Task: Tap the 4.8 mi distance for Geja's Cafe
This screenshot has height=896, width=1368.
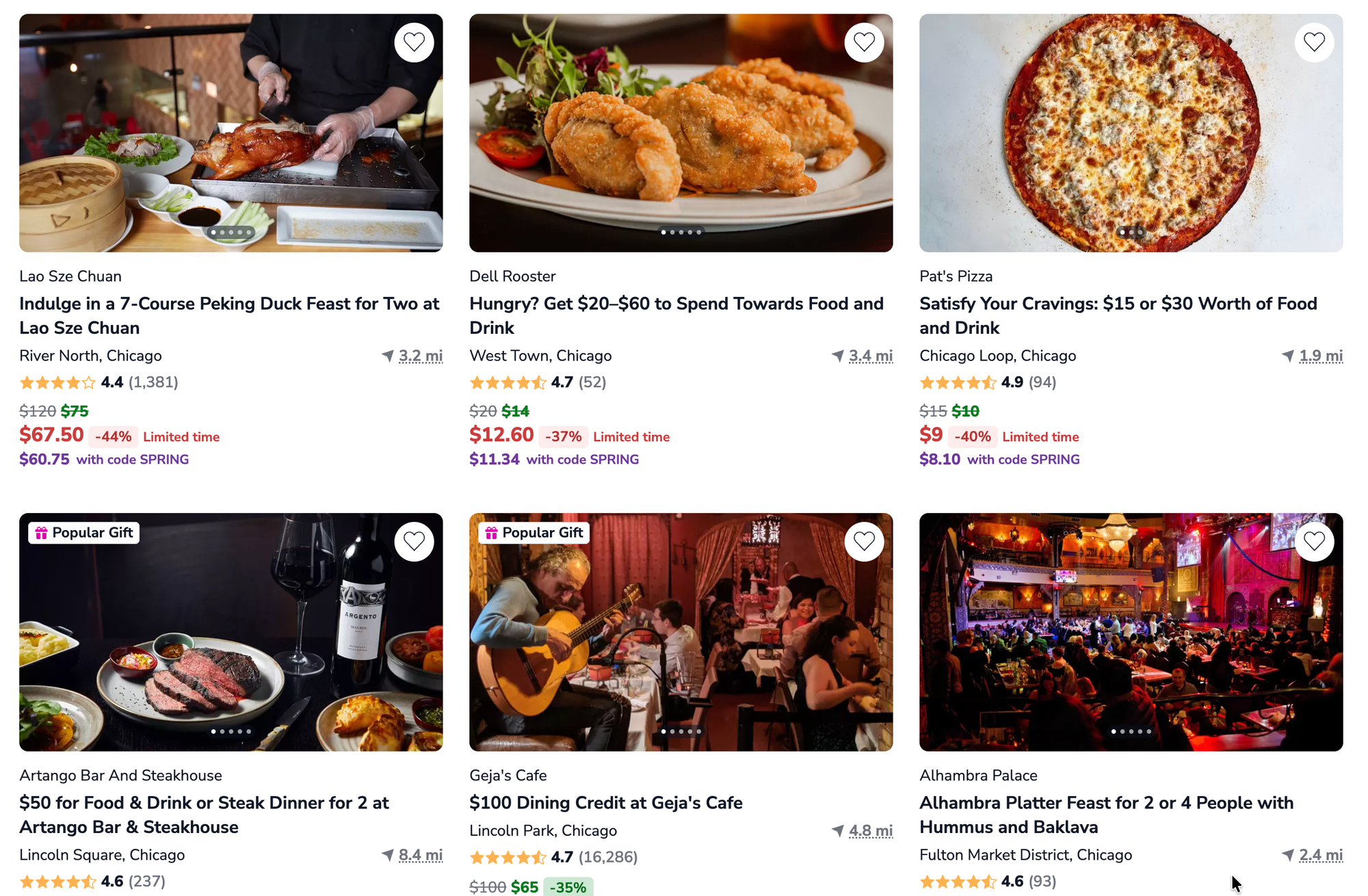Action: (x=870, y=831)
